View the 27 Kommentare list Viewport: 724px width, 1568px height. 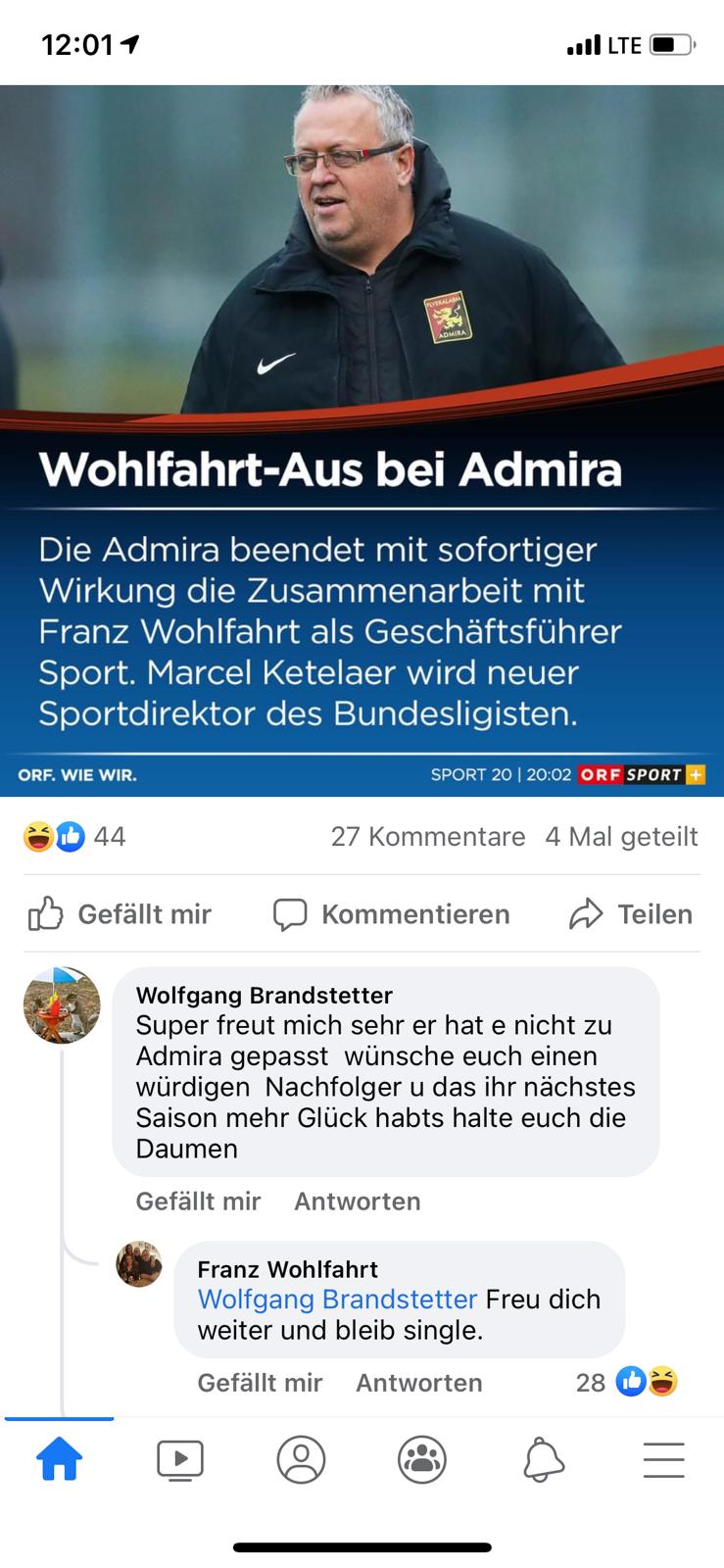[x=428, y=836]
